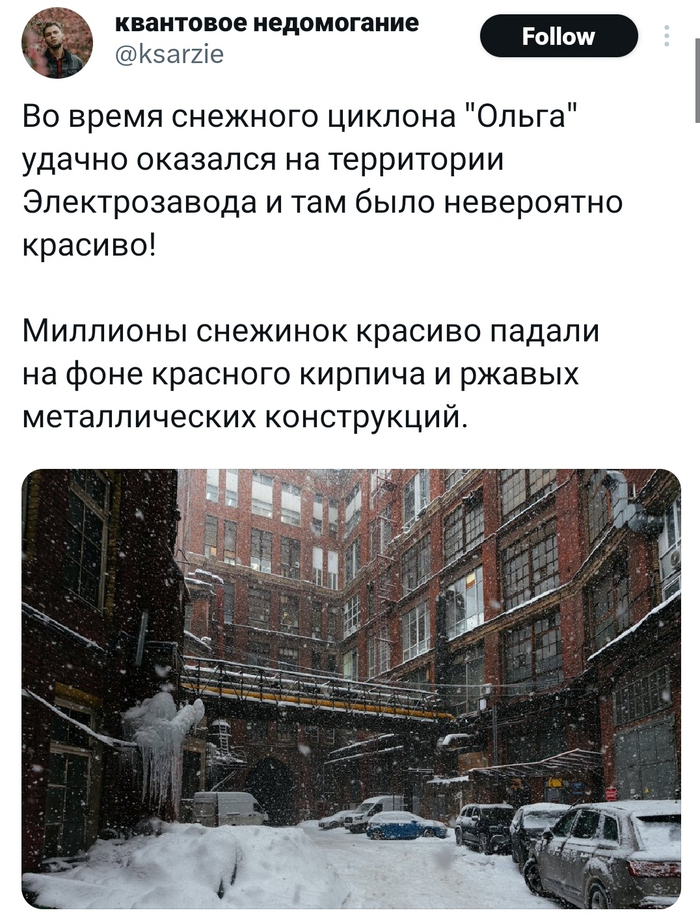Open the tweet overflow menu
Screen dimensions: 700x917
[x=667, y=37]
